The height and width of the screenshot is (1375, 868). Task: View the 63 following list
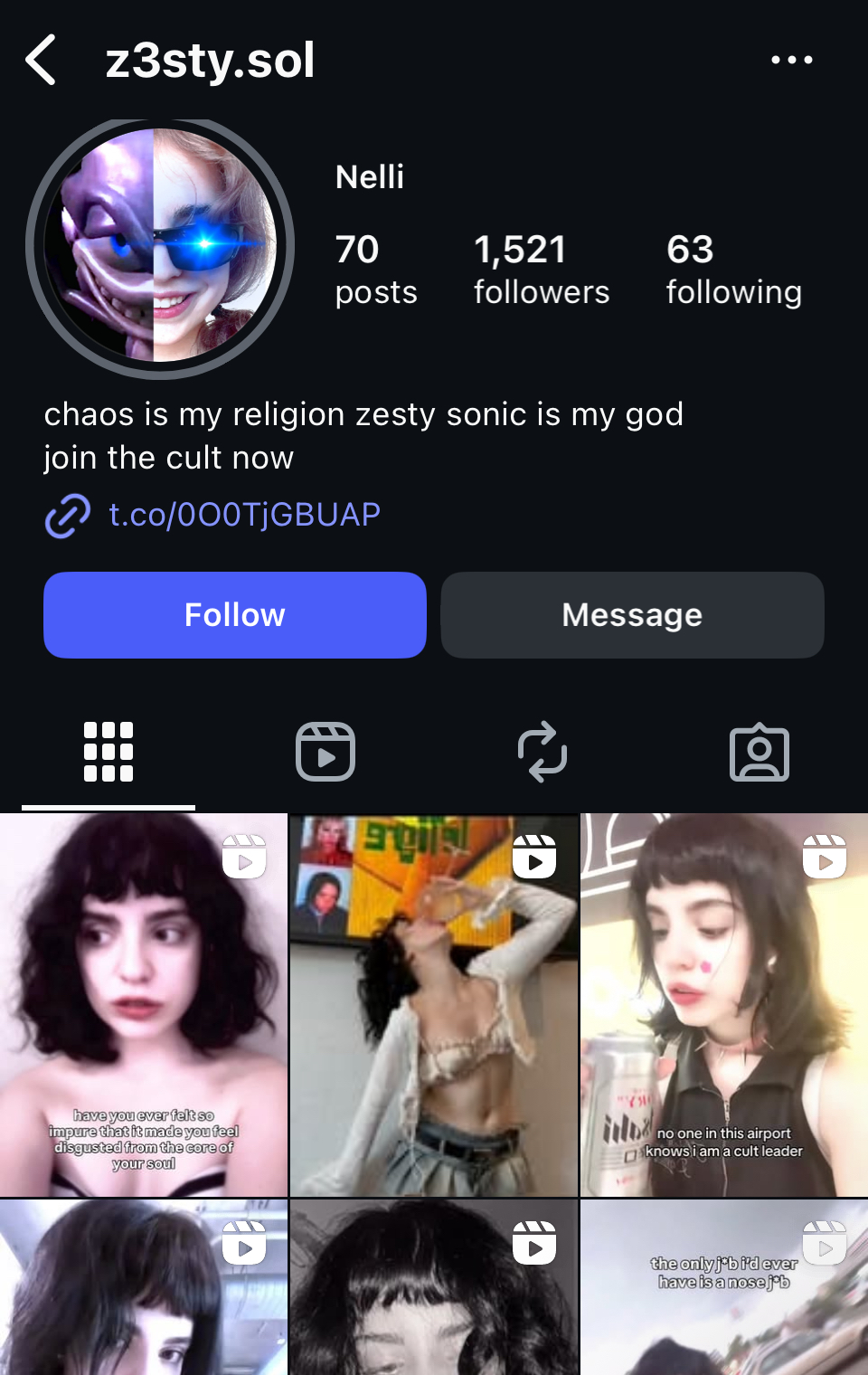pyautogui.click(x=733, y=270)
